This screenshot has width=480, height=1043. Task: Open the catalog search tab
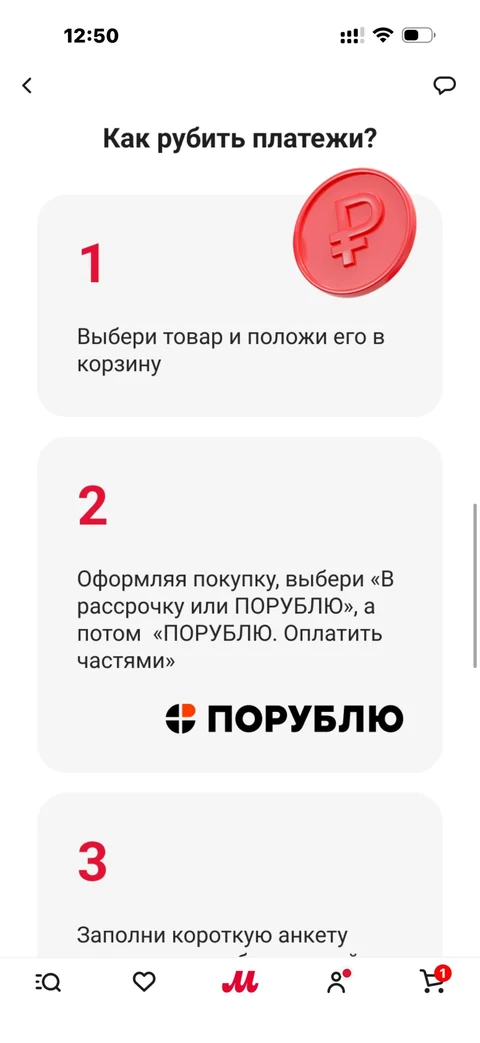pyautogui.click(x=48, y=982)
